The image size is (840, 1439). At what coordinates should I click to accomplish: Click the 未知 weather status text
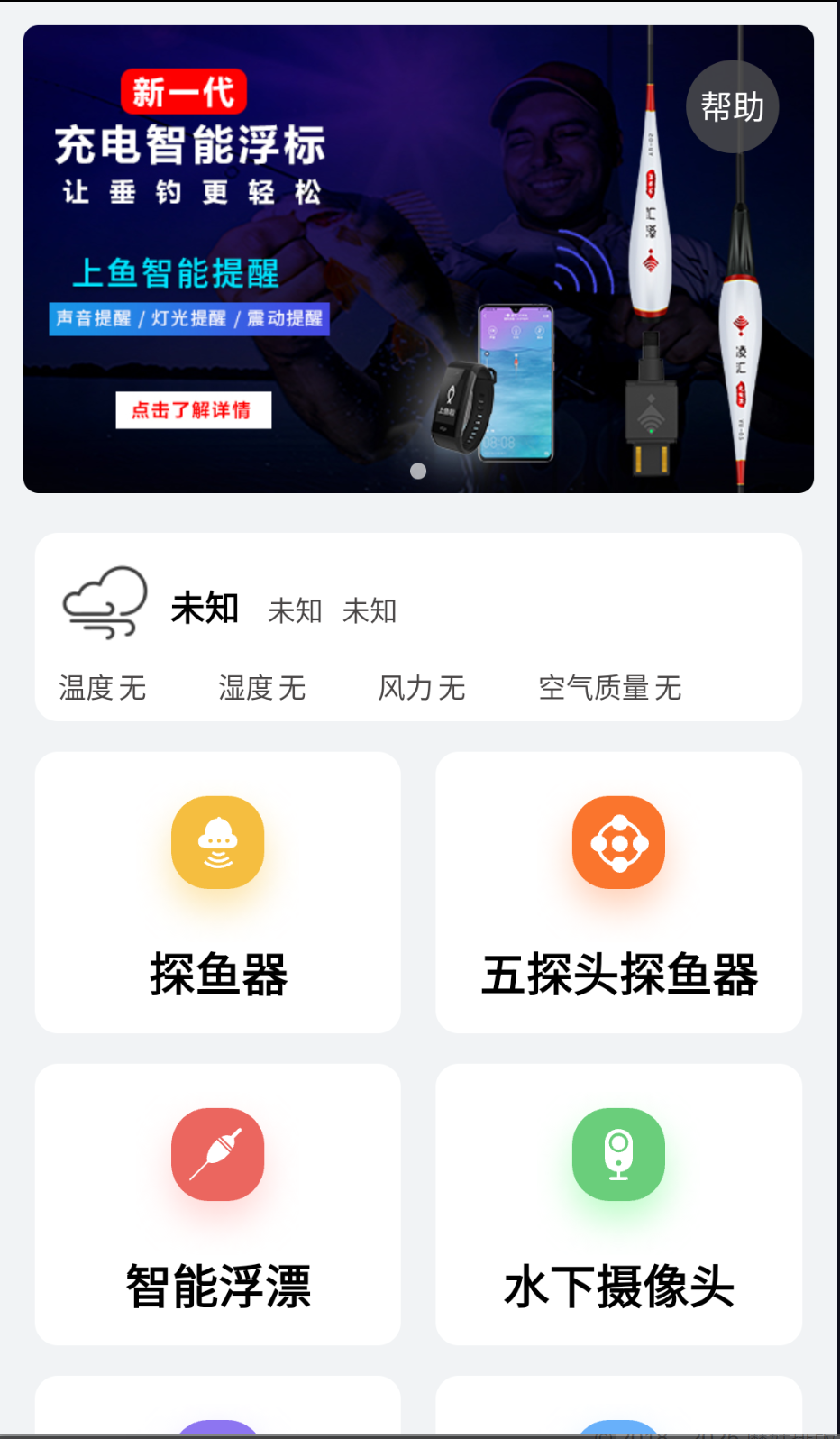click(205, 609)
